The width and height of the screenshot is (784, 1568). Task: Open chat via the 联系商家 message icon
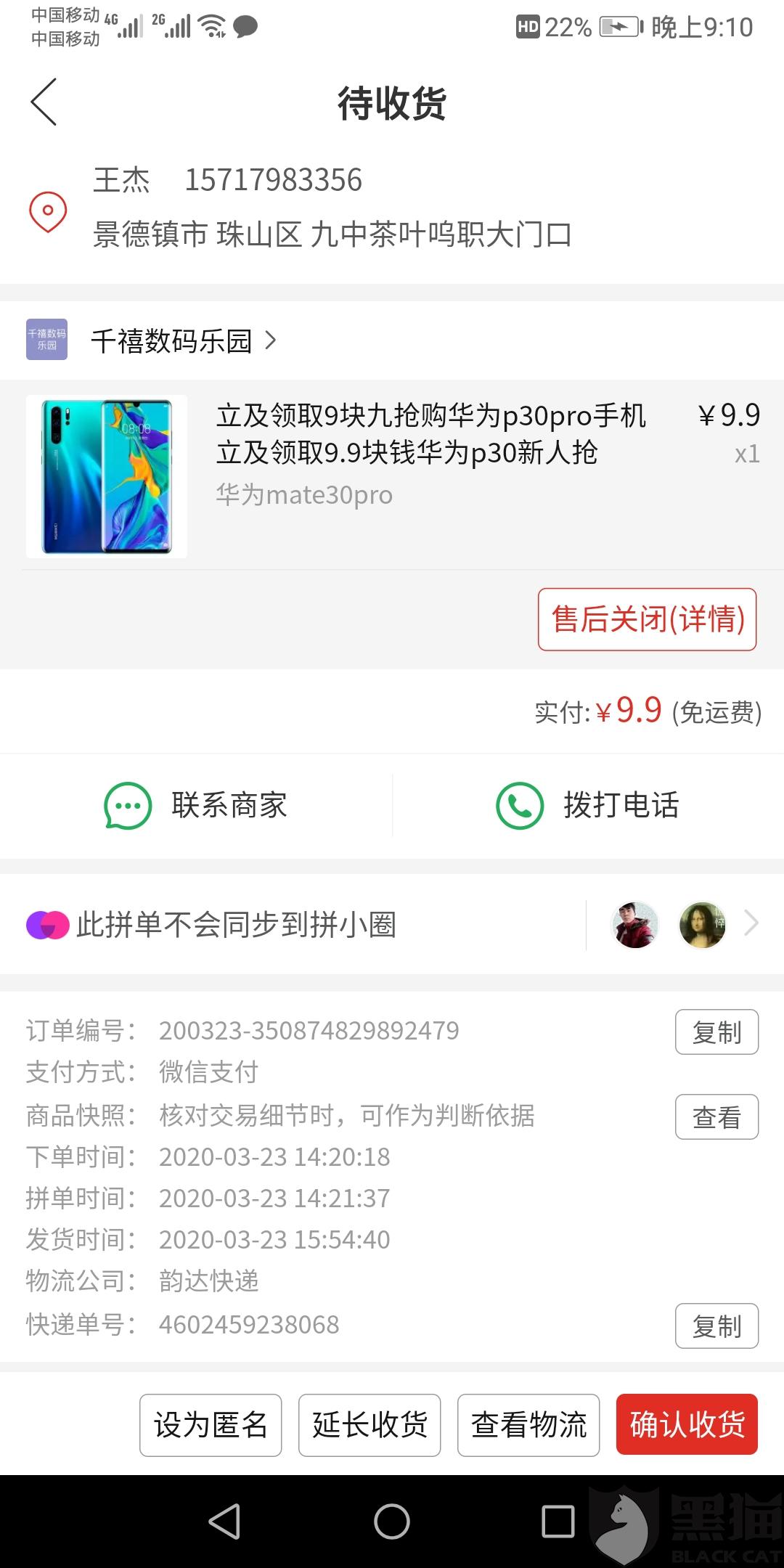tap(128, 806)
